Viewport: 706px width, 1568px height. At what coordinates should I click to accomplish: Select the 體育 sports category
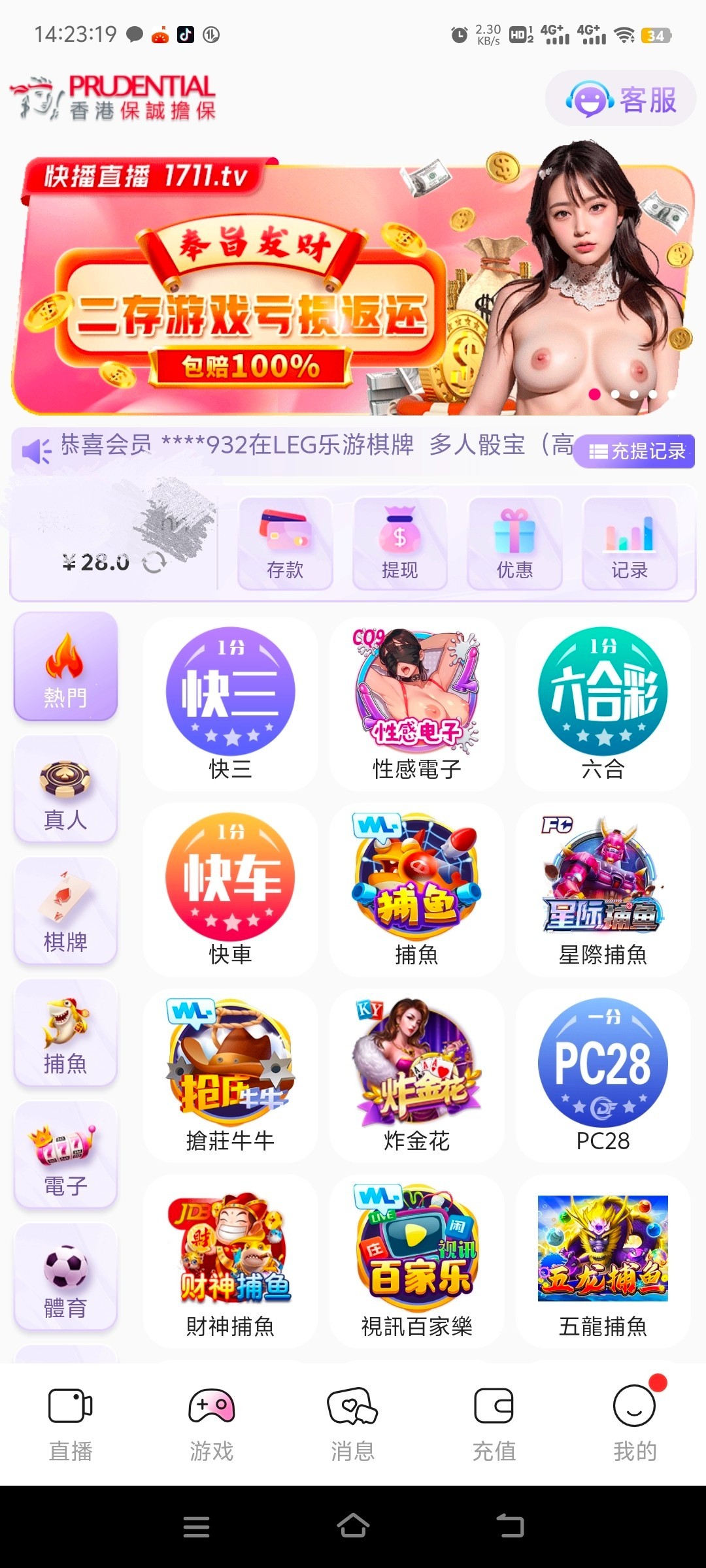pos(65,1277)
